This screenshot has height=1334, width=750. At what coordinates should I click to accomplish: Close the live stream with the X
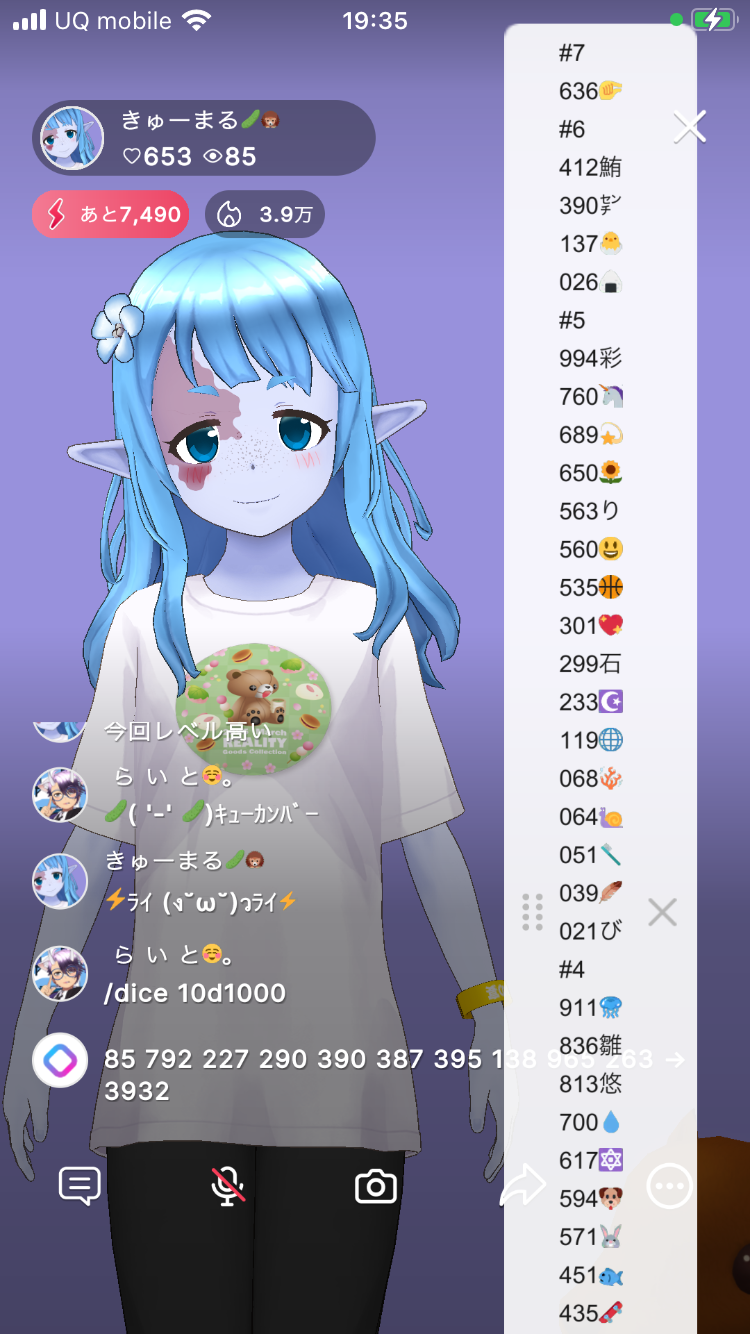pyautogui.click(x=690, y=127)
